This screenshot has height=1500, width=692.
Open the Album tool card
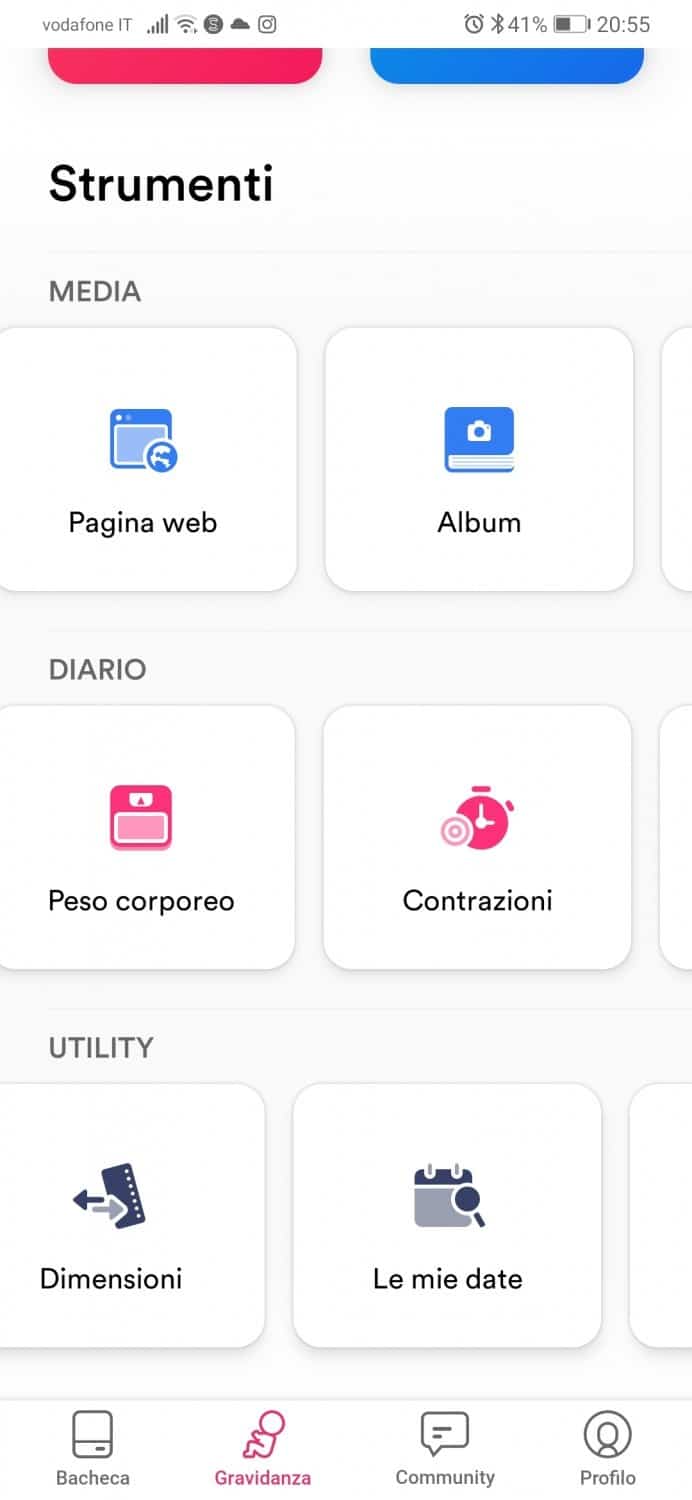pyautogui.click(x=479, y=460)
